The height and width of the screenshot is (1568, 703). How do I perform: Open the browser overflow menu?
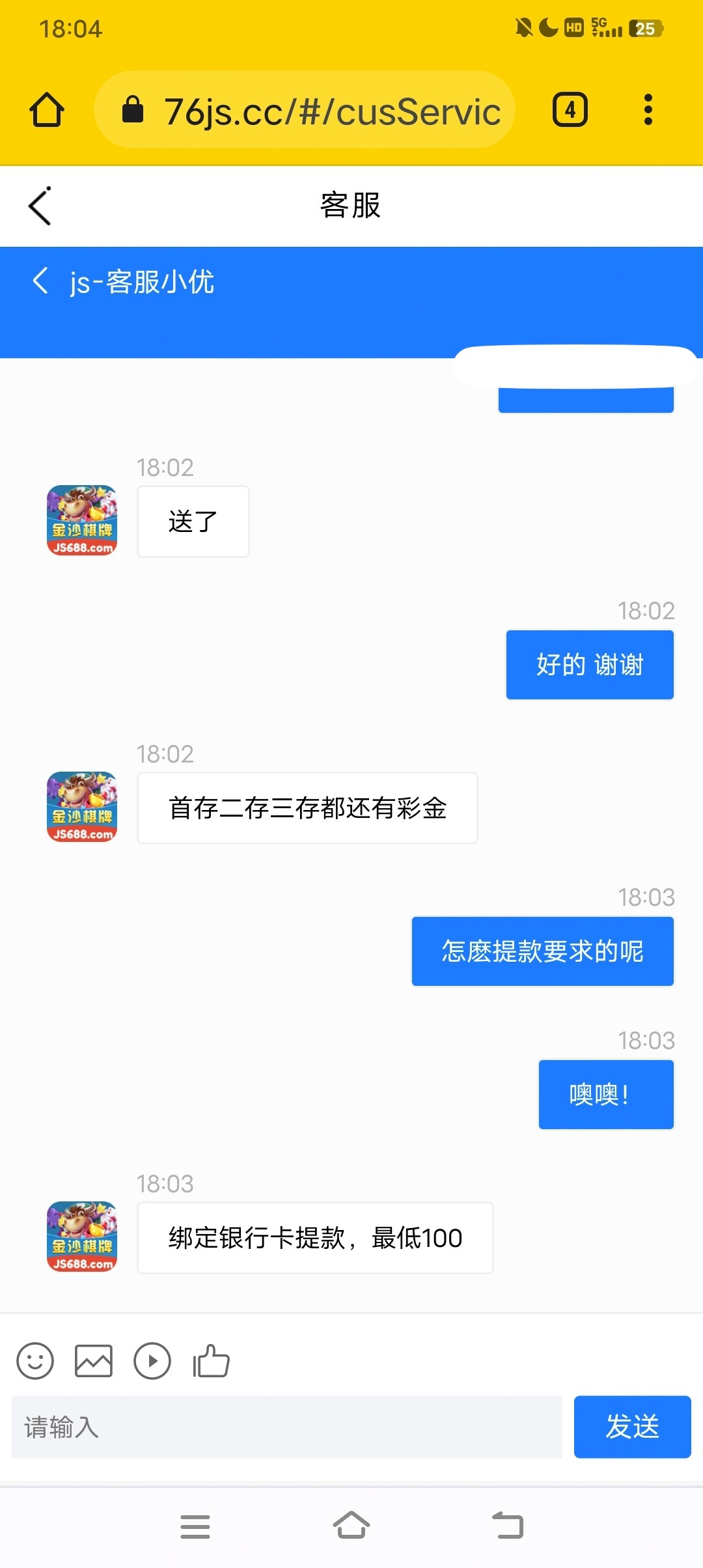[648, 110]
